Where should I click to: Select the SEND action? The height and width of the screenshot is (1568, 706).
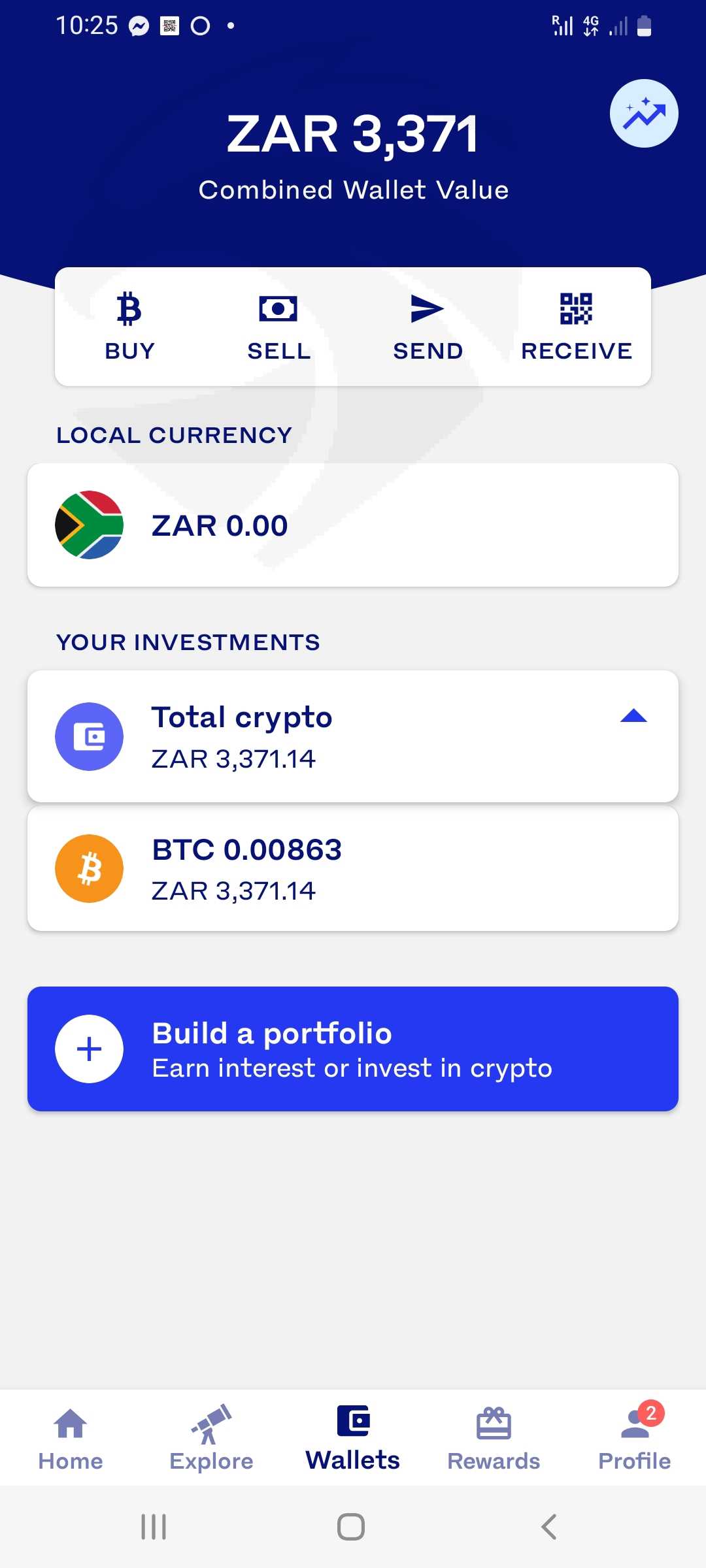pyautogui.click(x=428, y=327)
